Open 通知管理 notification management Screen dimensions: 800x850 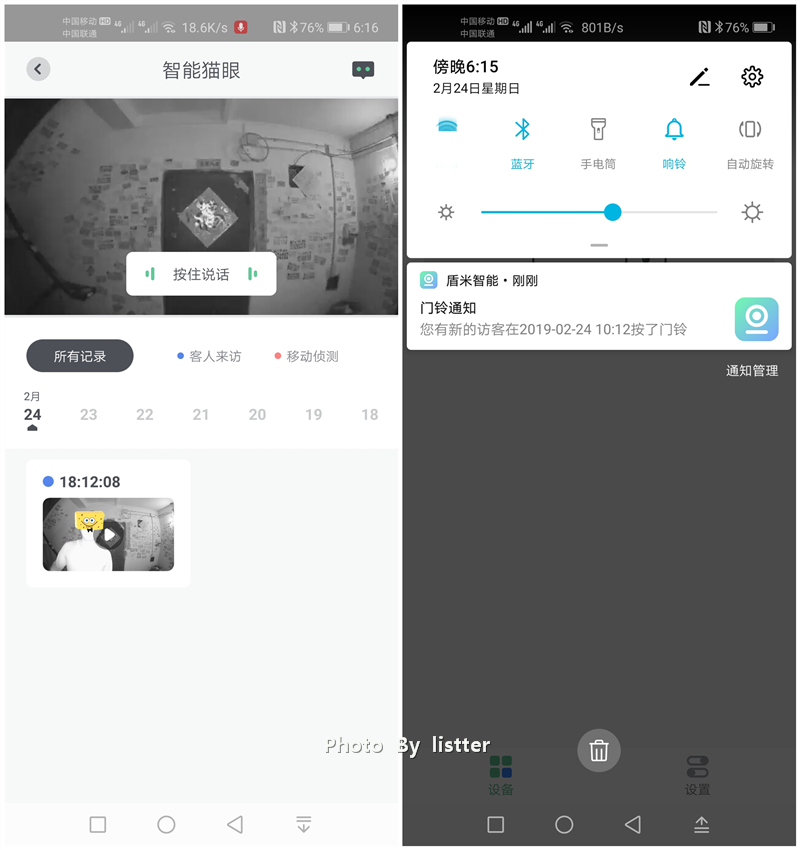pos(749,370)
